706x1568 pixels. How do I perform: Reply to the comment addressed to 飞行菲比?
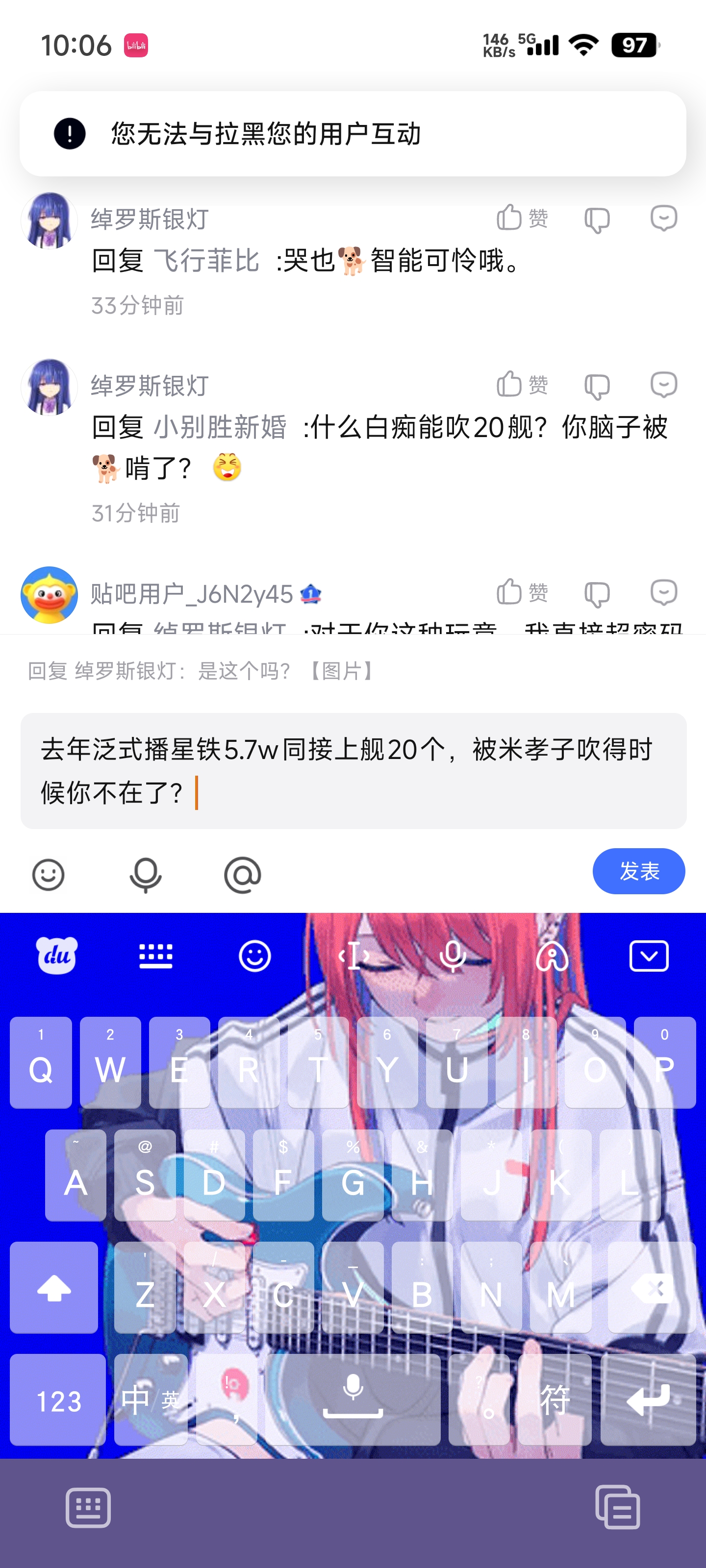(663, 218)
